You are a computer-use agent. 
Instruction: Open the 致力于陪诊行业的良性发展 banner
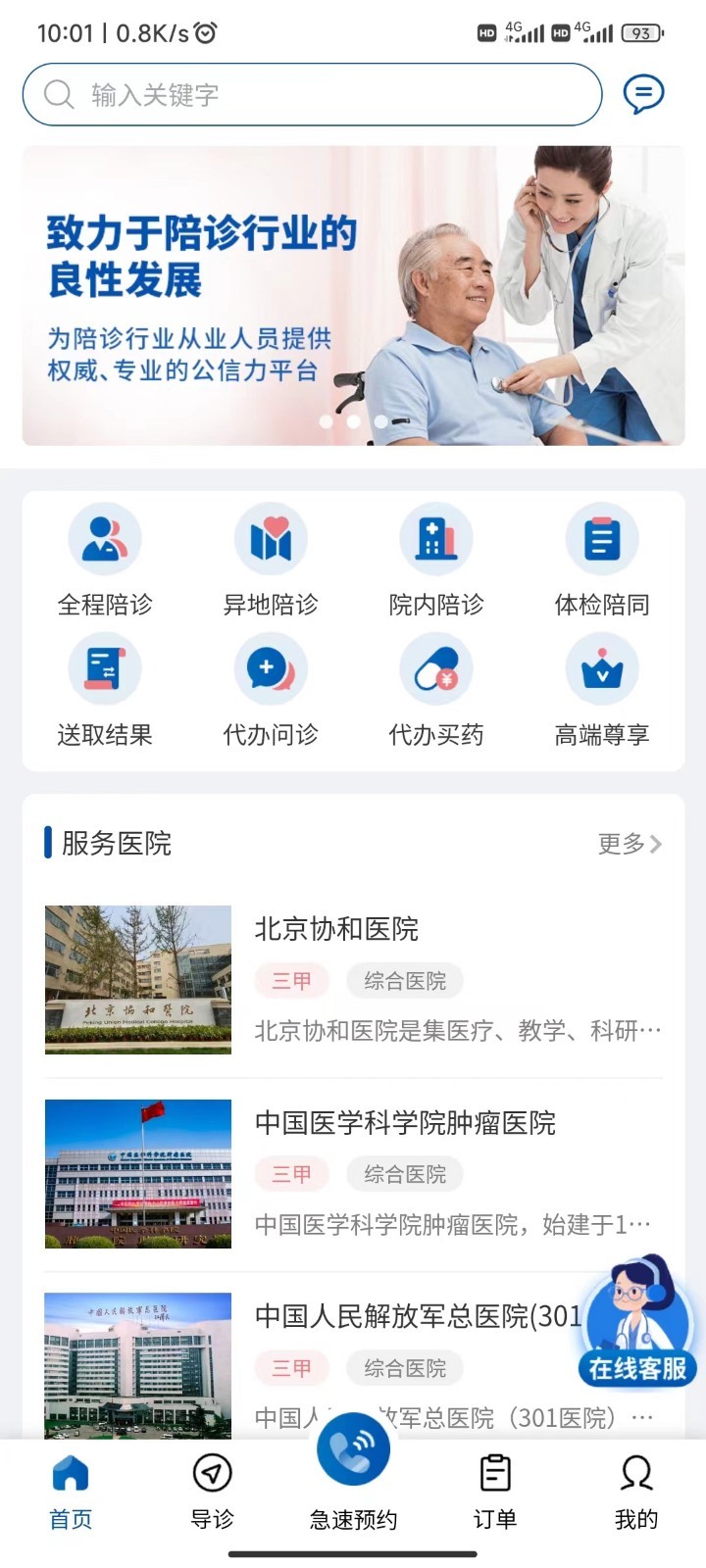click(x=353, y=296)
